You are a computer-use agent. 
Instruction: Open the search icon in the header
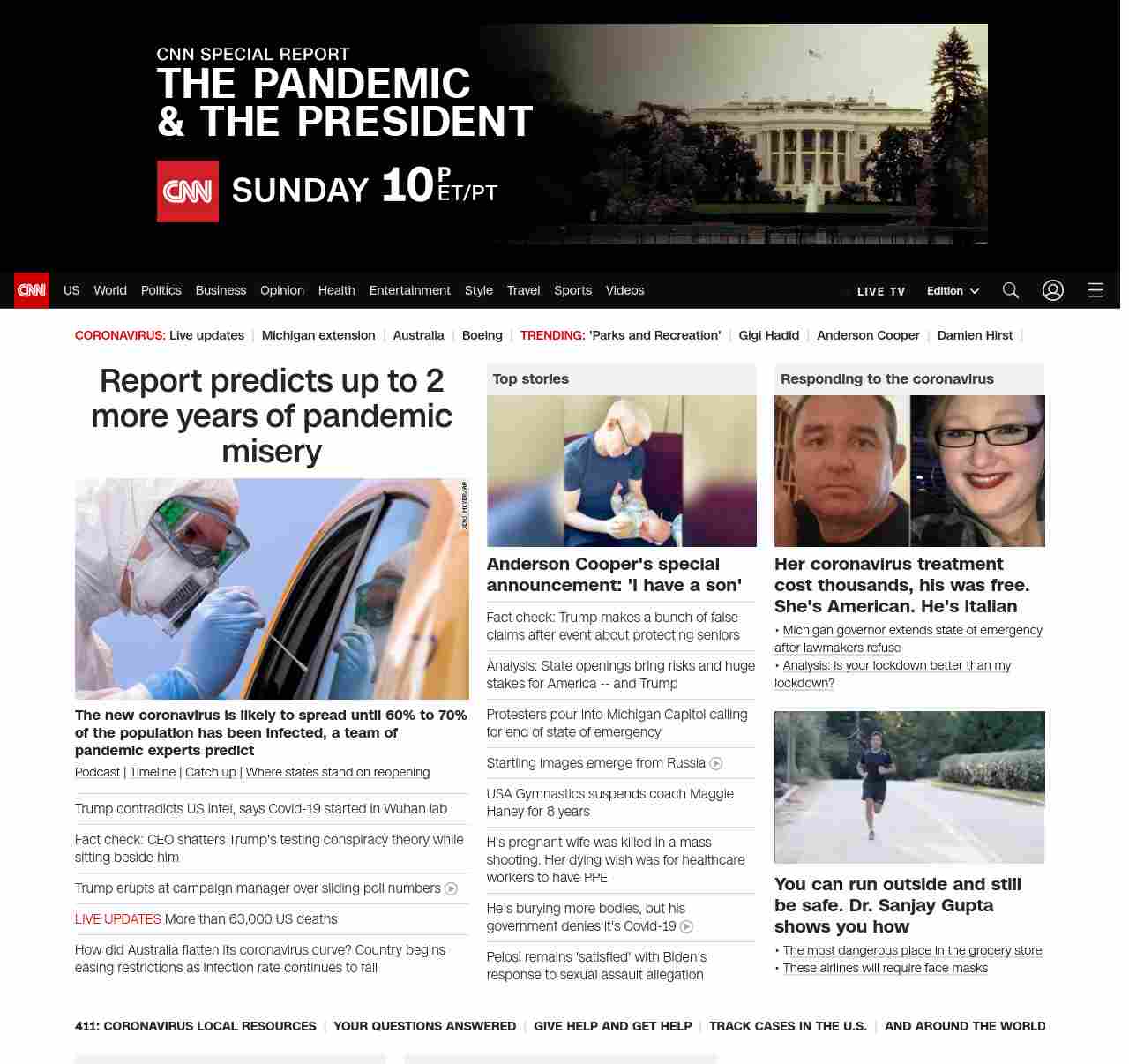click(1011, 290)
